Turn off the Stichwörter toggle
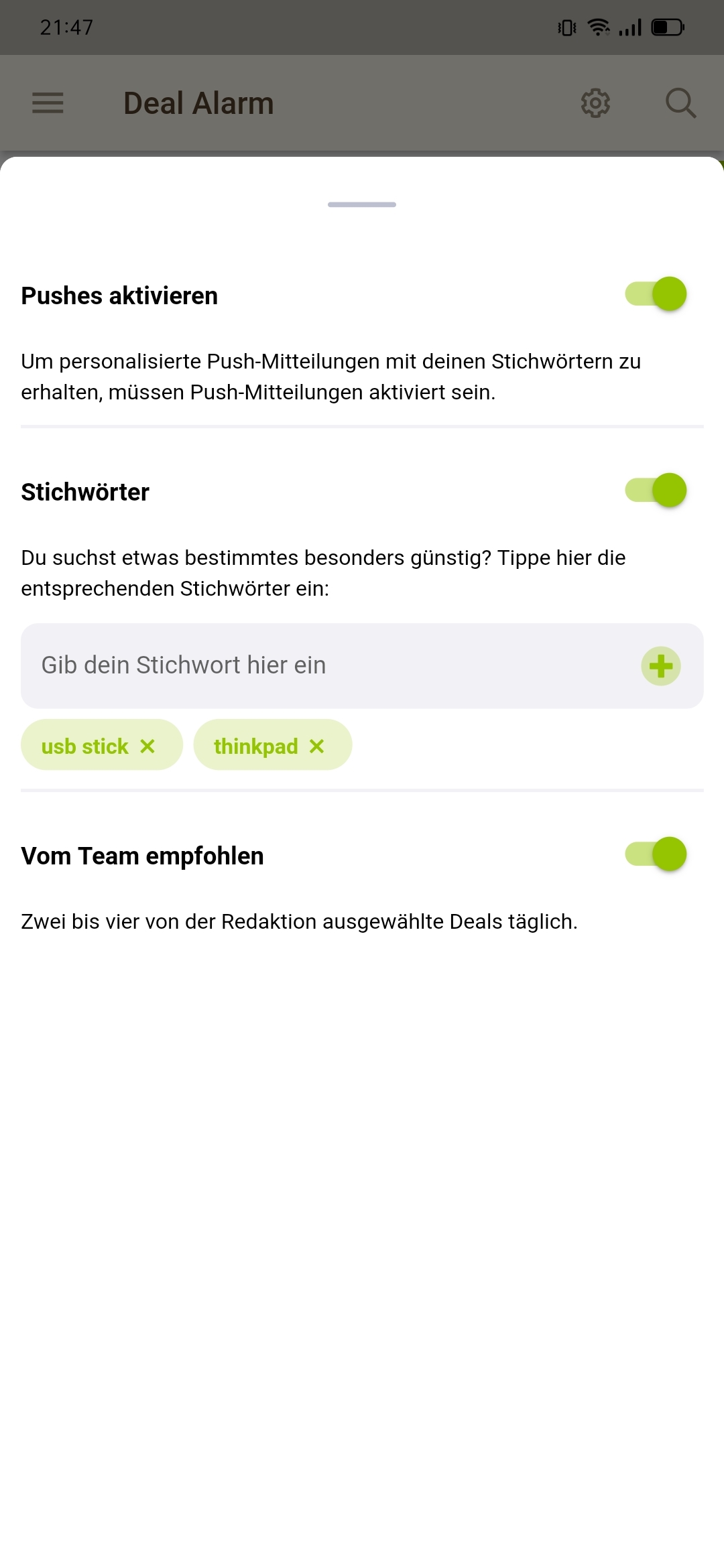 (x=656, y=491)
